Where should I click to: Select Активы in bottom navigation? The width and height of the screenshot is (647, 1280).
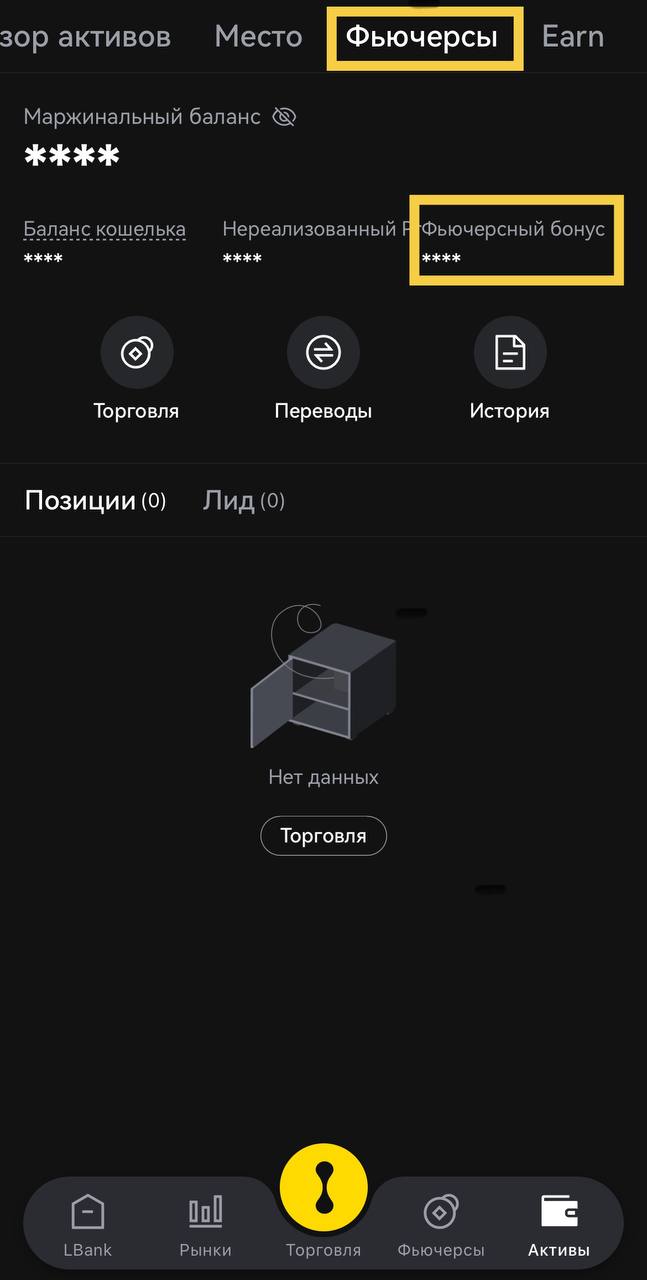pyautogui.click(x=558, y=1226)
